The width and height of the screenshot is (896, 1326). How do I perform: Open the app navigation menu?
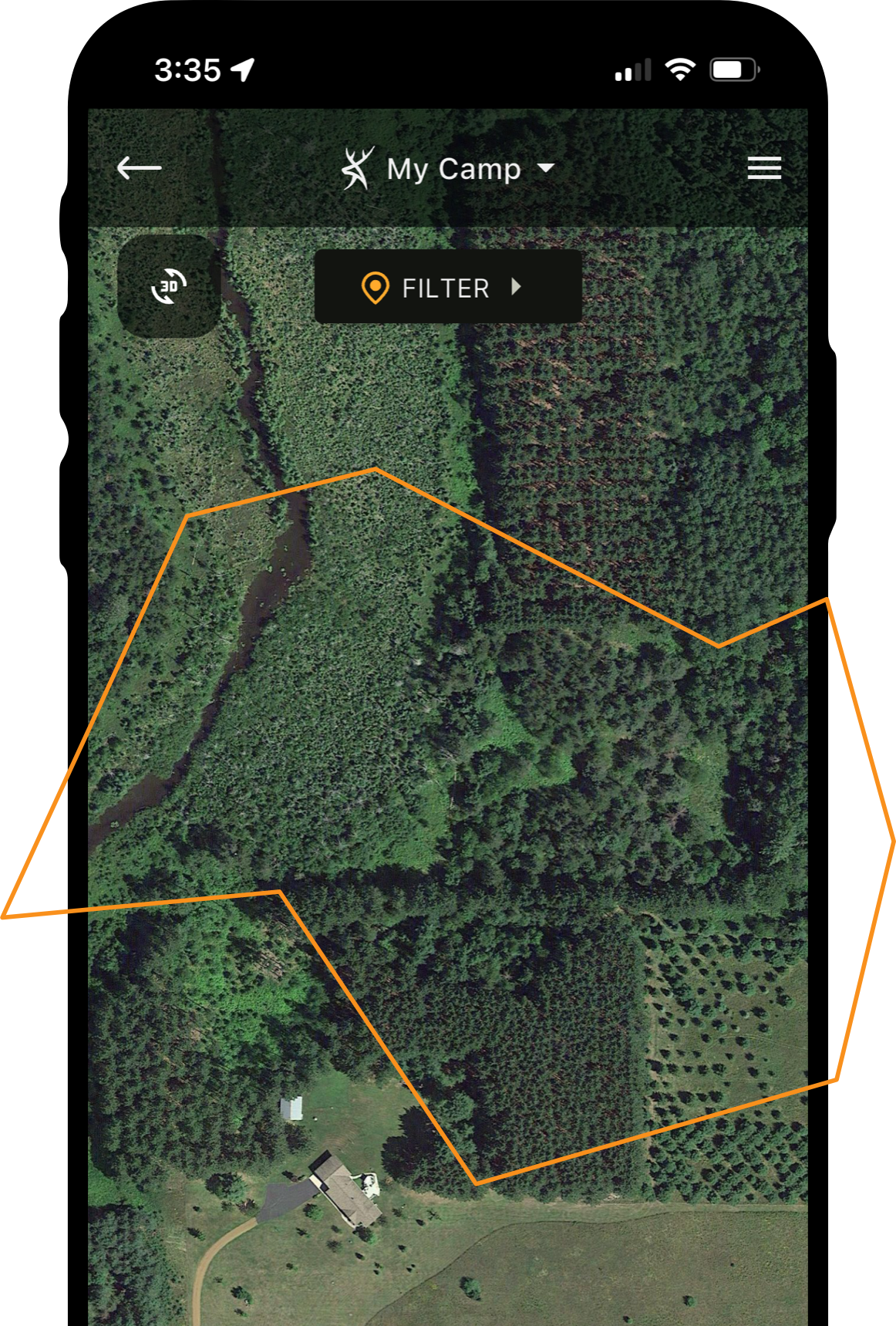click(764, 167)
